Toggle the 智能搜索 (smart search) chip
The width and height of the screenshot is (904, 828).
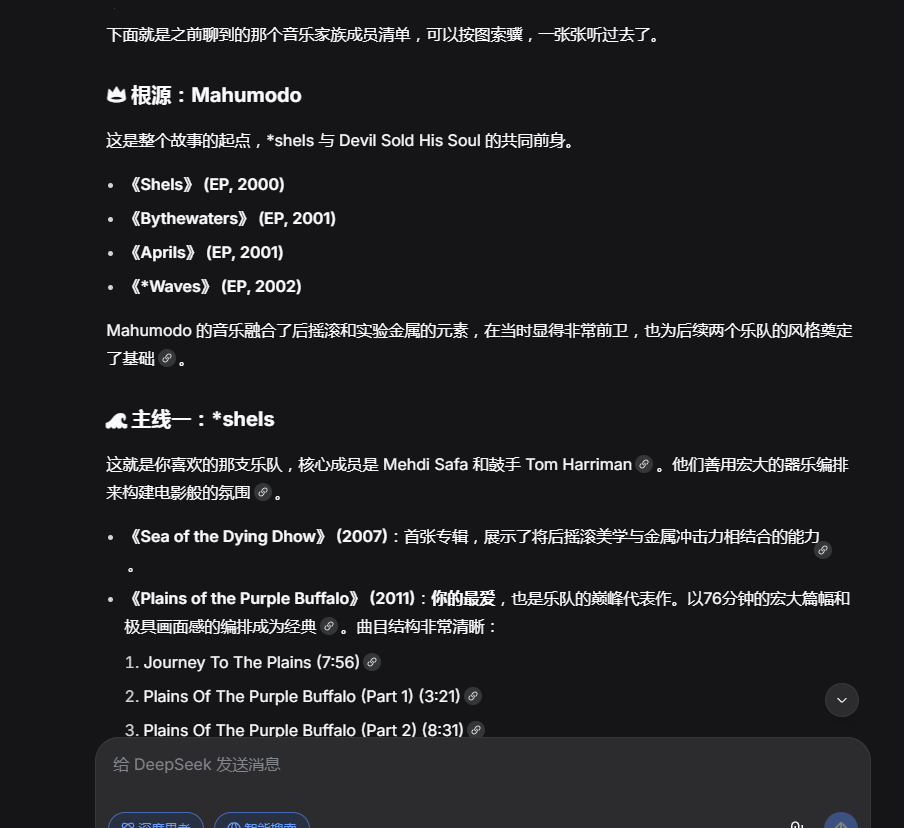[x=262, y=821]
